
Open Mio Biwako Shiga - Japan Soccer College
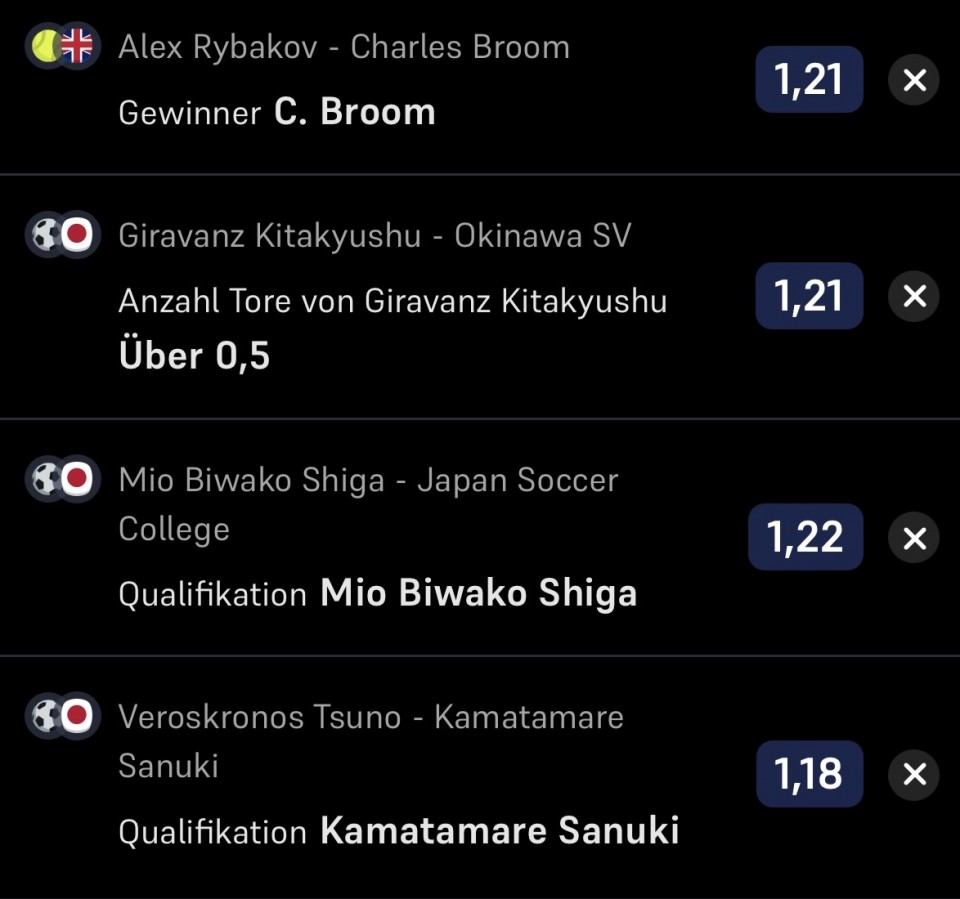369,504
